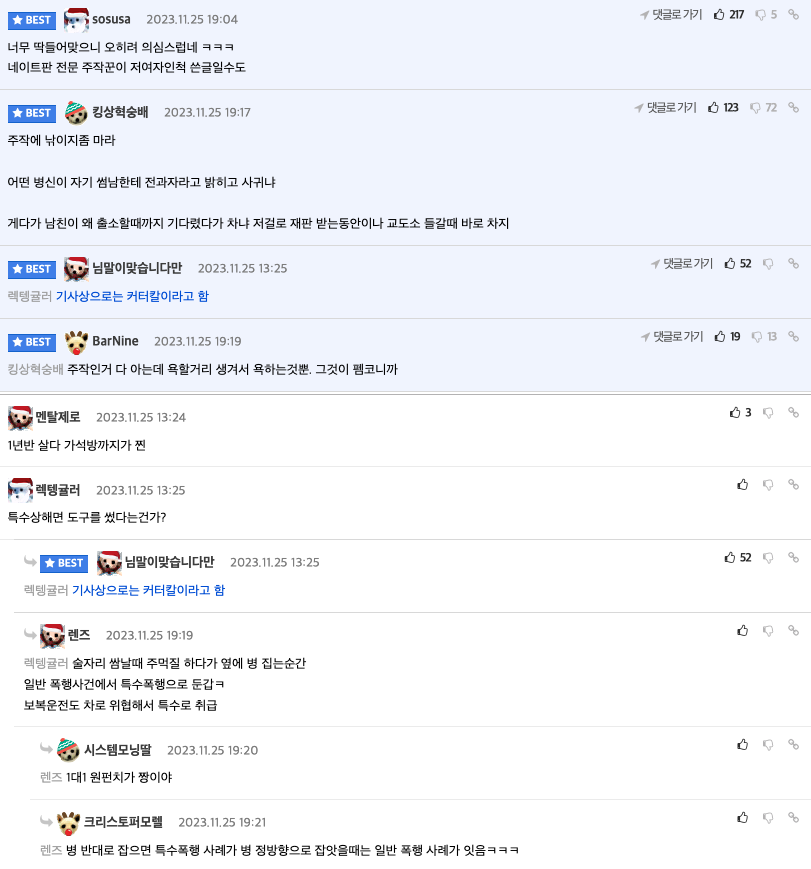Open sosusa's user profile

(111, 19)
